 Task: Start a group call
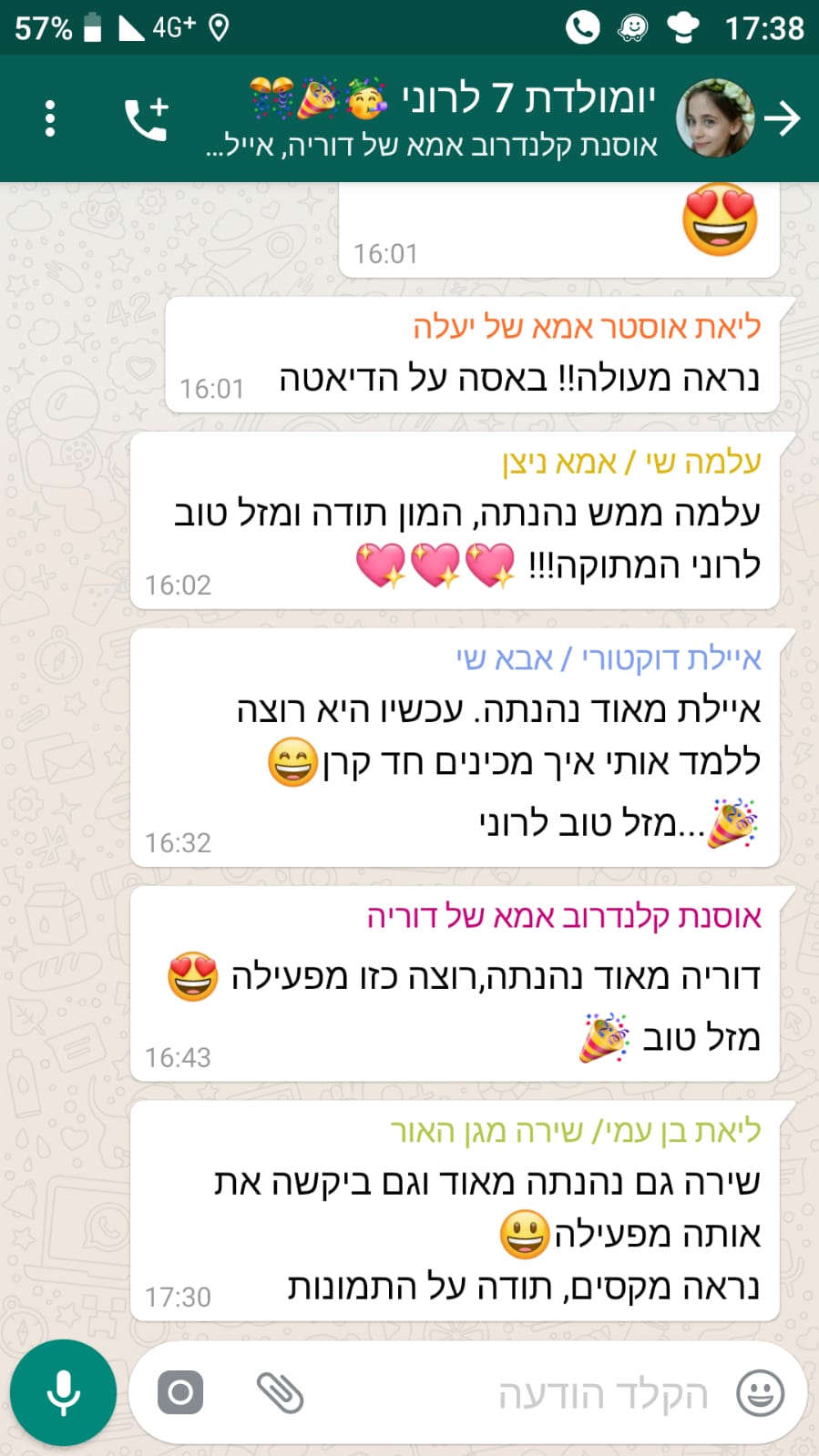(x=148, y=118)
